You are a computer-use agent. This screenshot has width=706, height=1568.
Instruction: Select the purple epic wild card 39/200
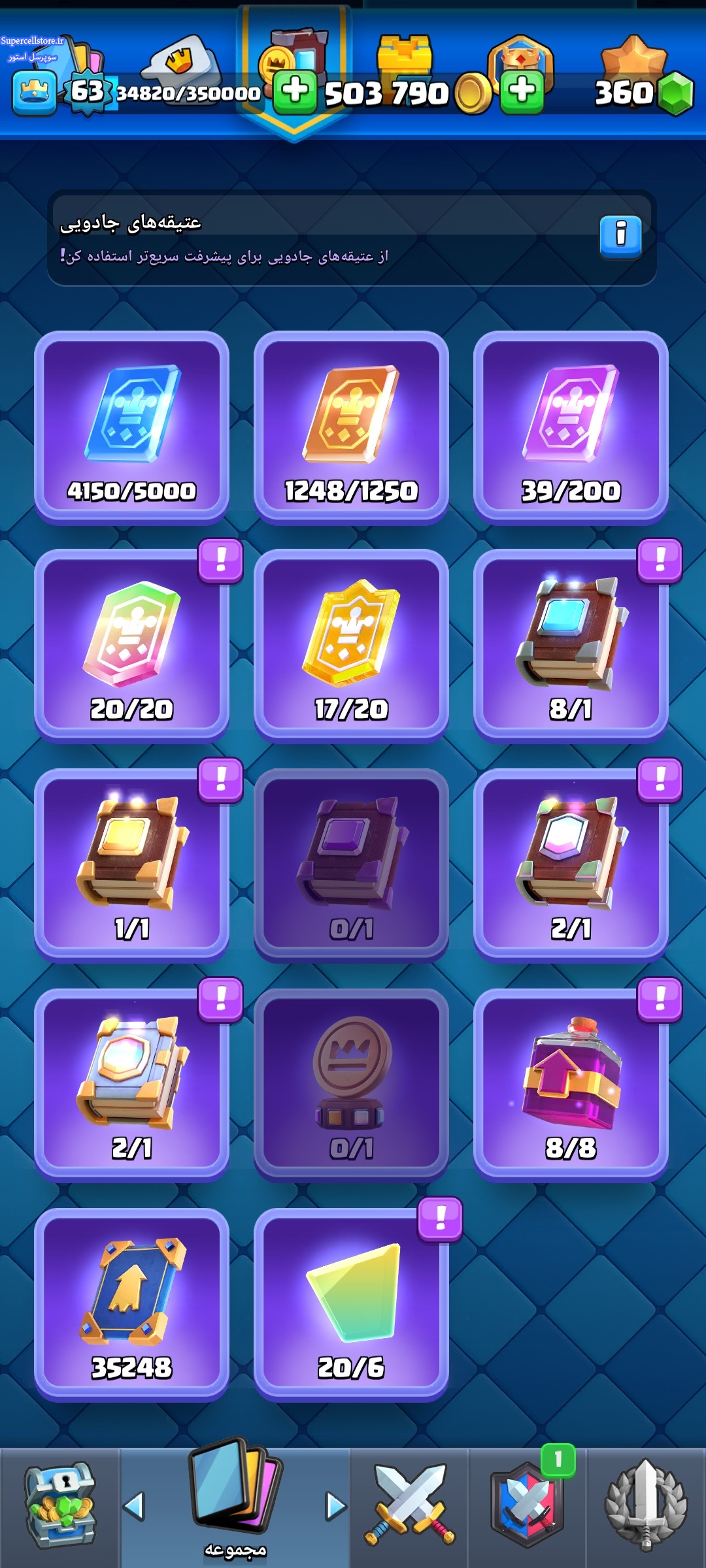point(571,427)
